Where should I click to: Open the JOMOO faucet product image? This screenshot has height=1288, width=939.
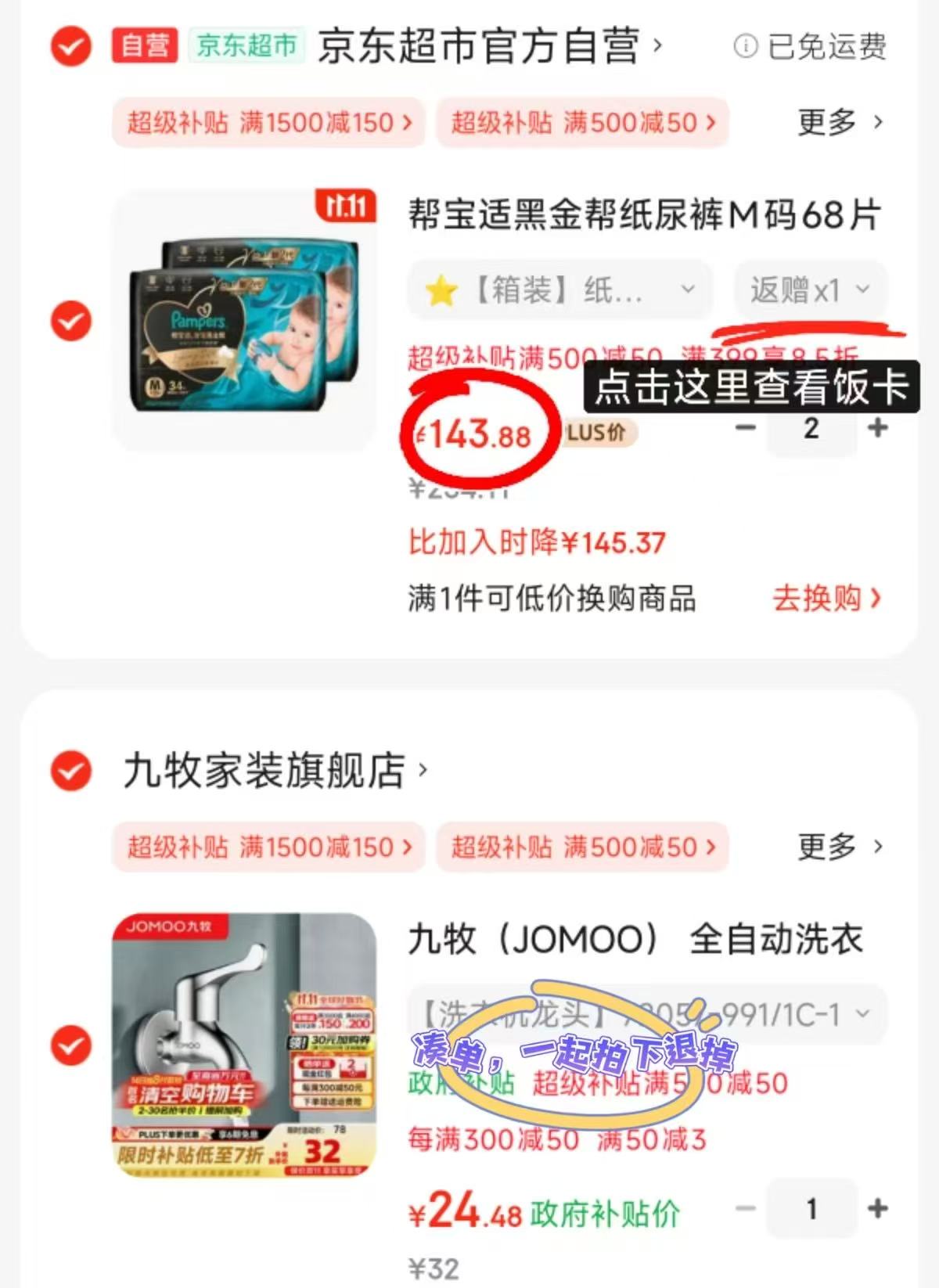click(244, 1045)
